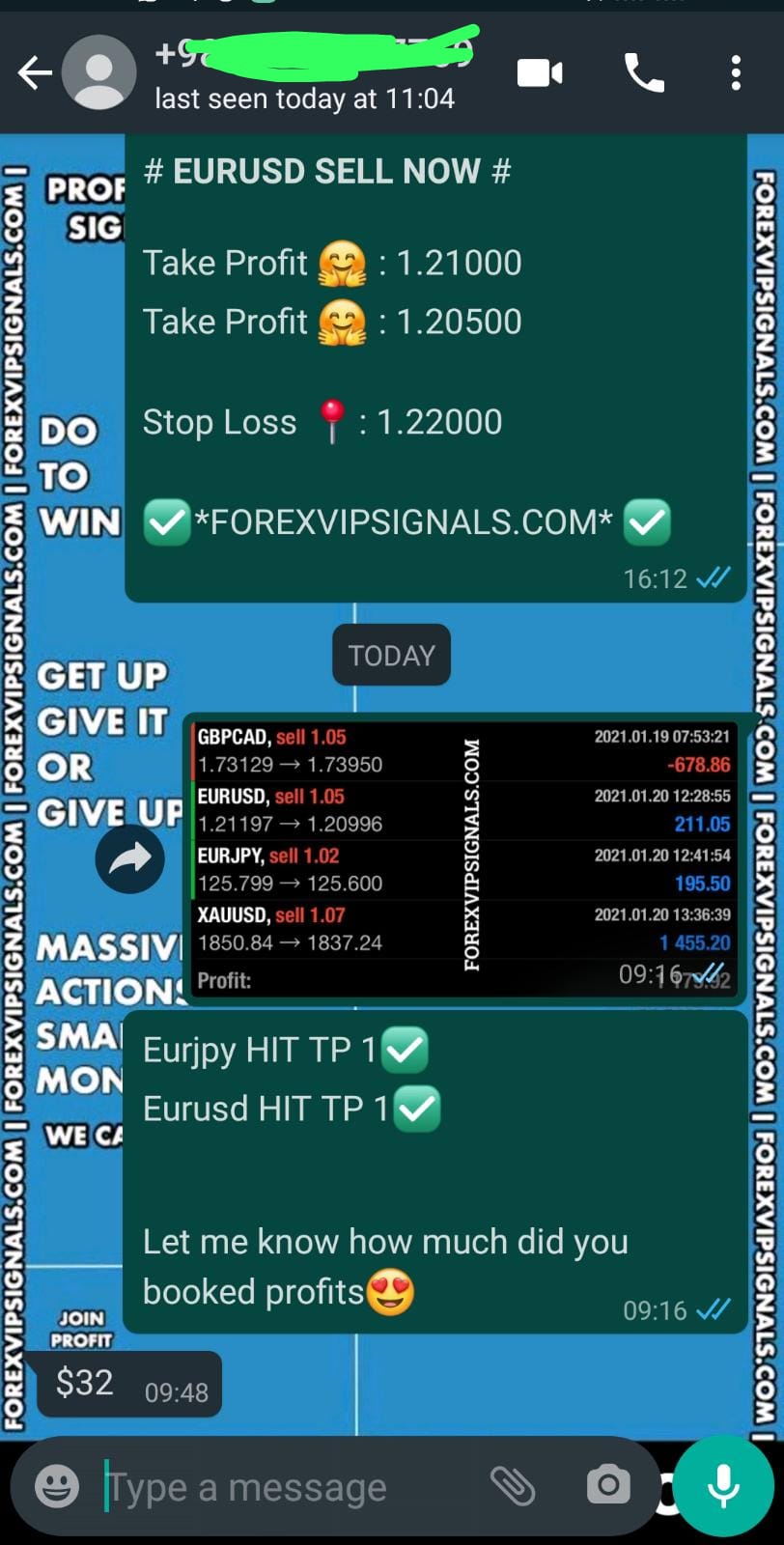Open the camera to take a photo
Viewport: 784px width, 1545px height.
[x=607, y=1485]
